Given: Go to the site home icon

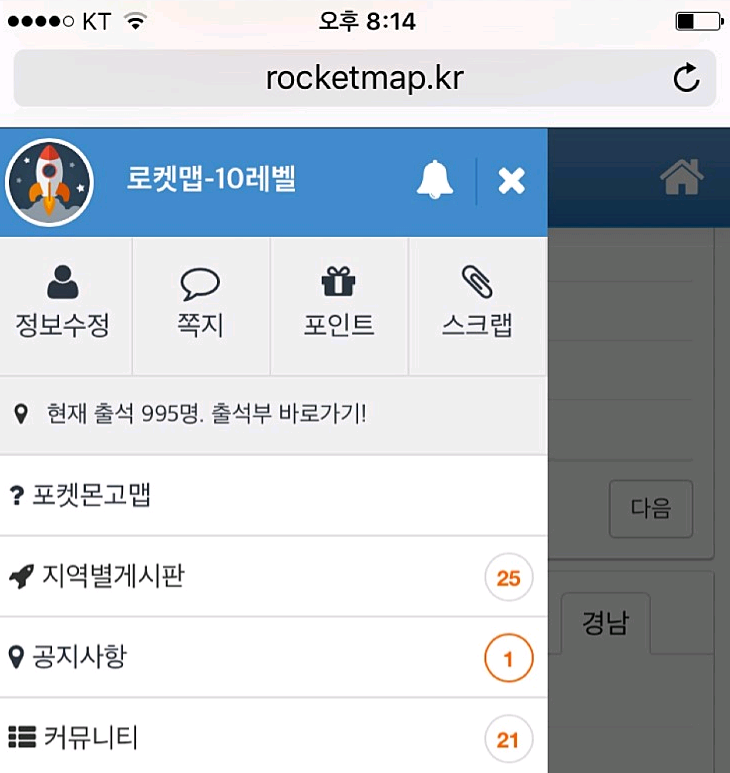Looking at the screenshot, I should (682, 179).
